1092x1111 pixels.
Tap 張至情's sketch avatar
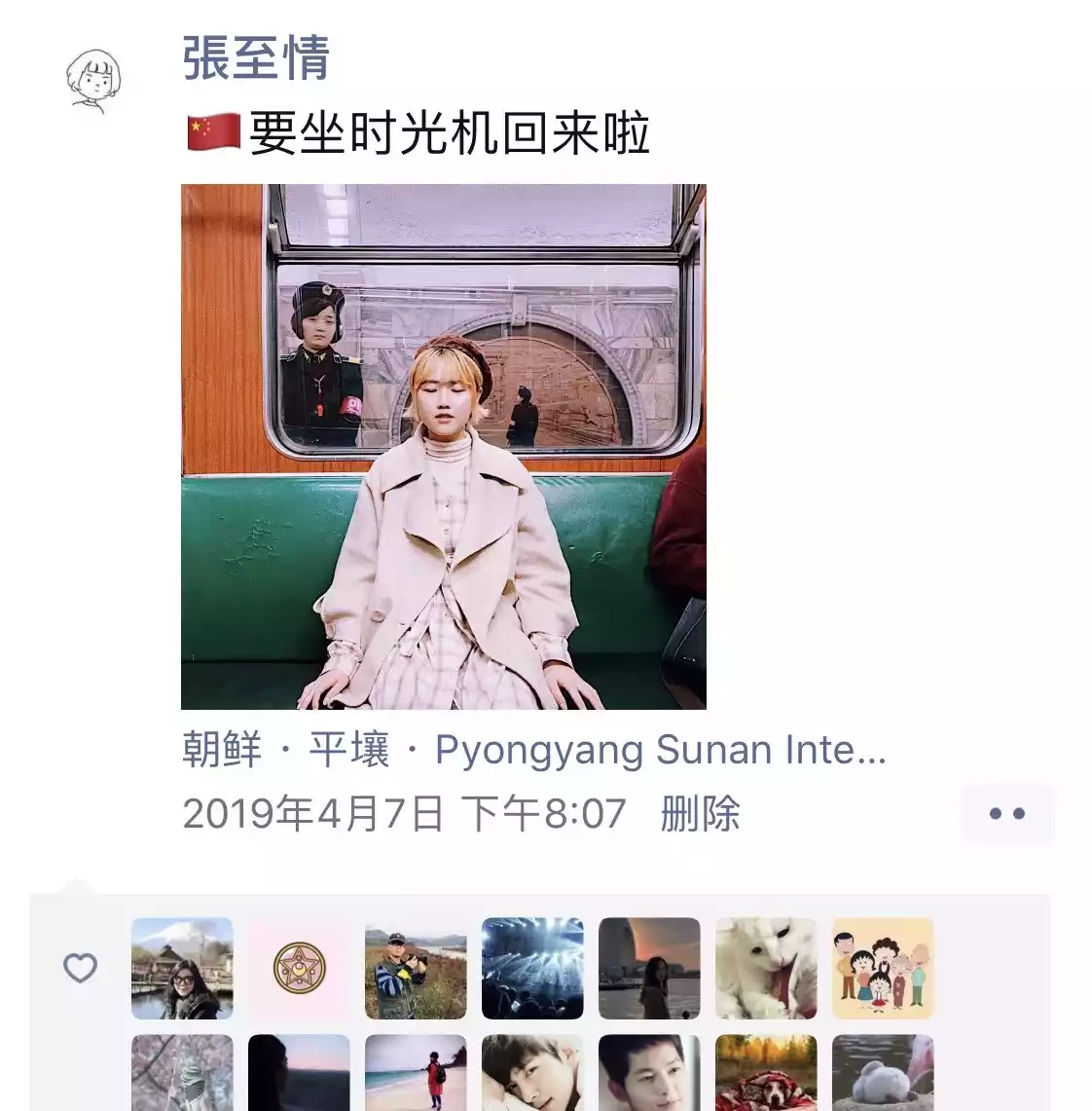93,82
